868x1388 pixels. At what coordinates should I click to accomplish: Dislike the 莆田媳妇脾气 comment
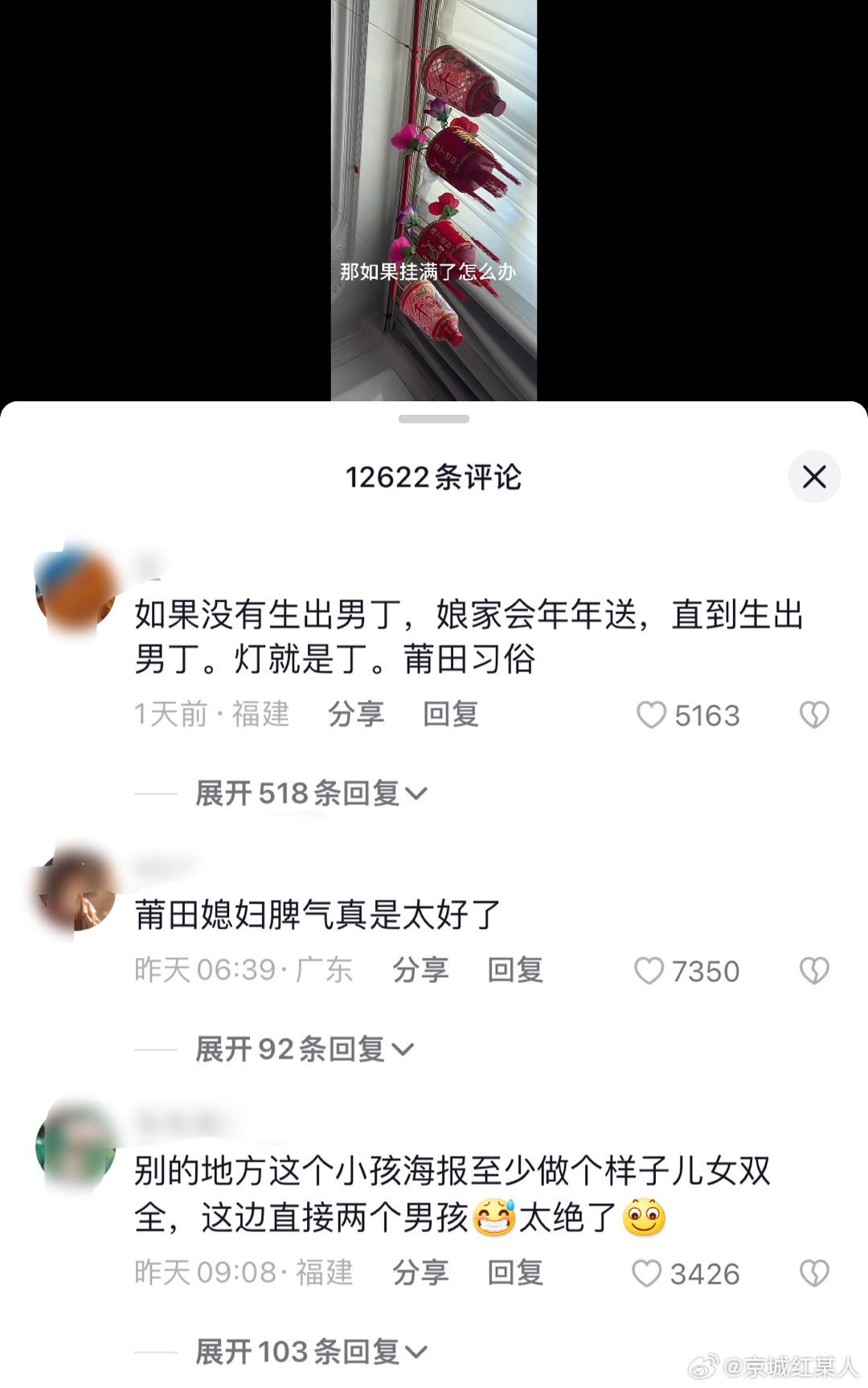pos(813,971)
